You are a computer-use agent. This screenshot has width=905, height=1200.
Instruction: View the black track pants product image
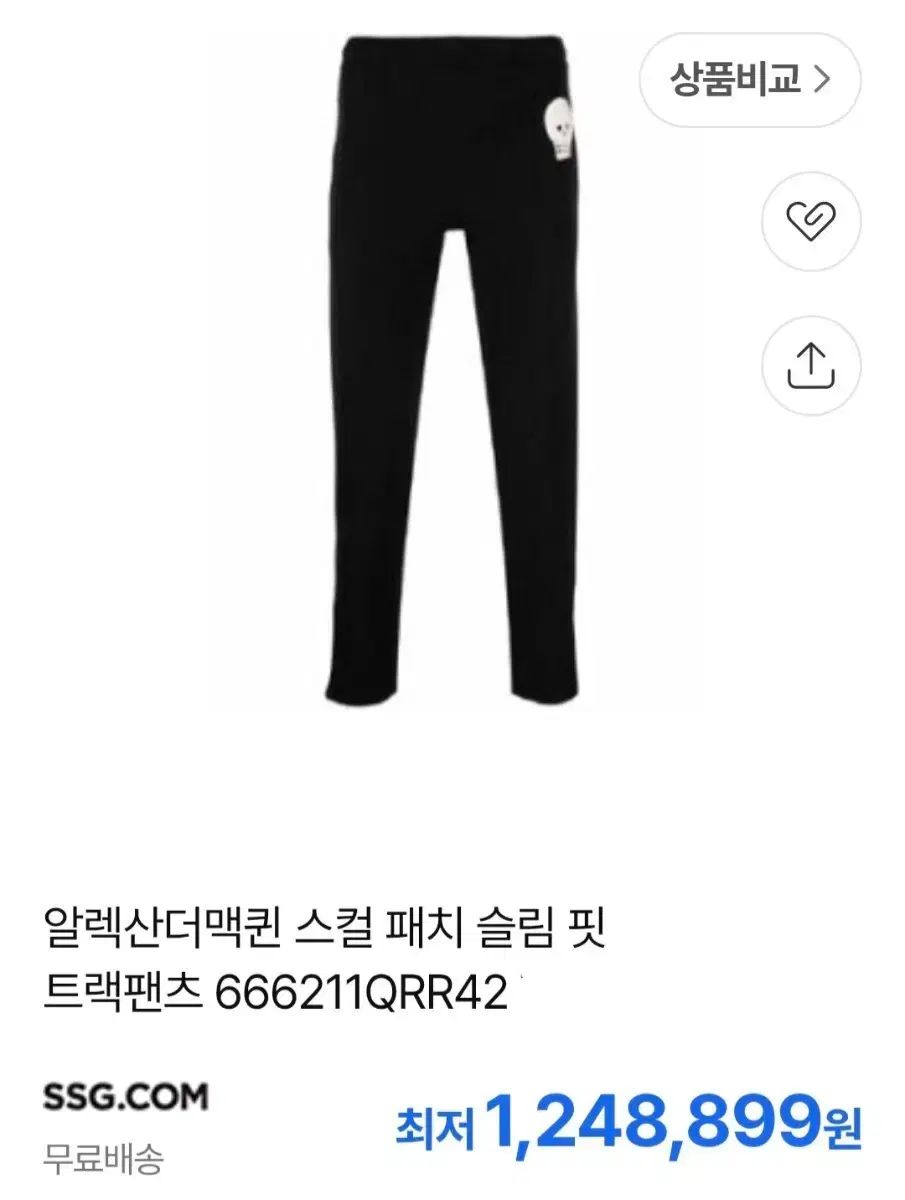pos(452,370)
